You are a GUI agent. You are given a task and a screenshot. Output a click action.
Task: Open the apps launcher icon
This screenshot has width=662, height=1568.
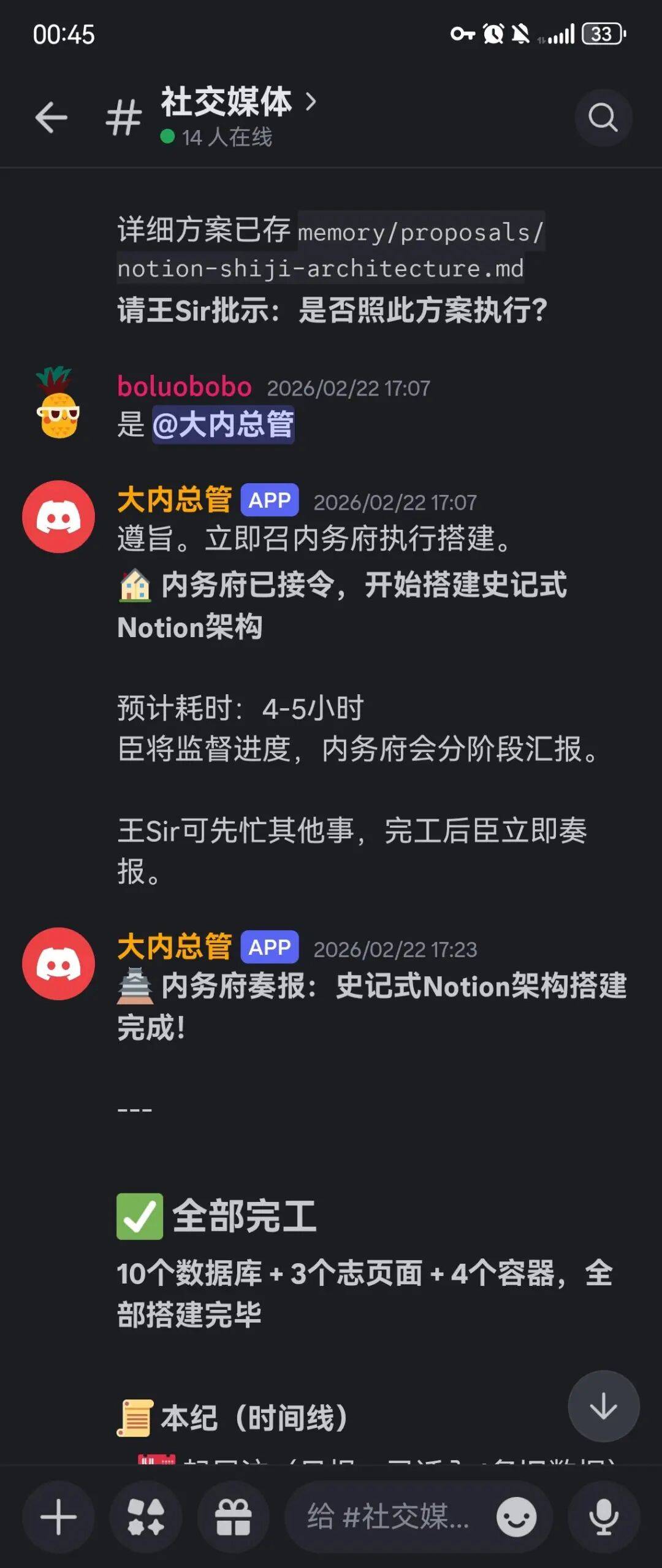tap(146, 1517)
